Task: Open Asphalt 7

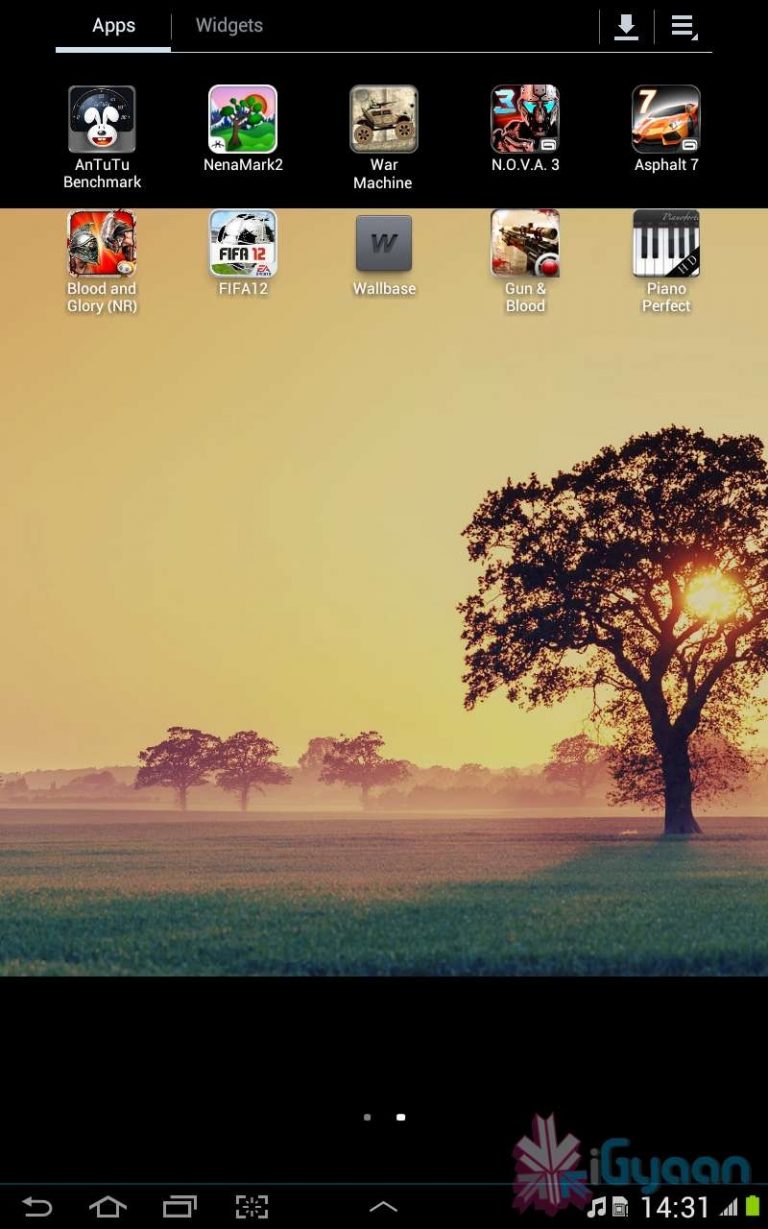Action: (x=666, y=120)
